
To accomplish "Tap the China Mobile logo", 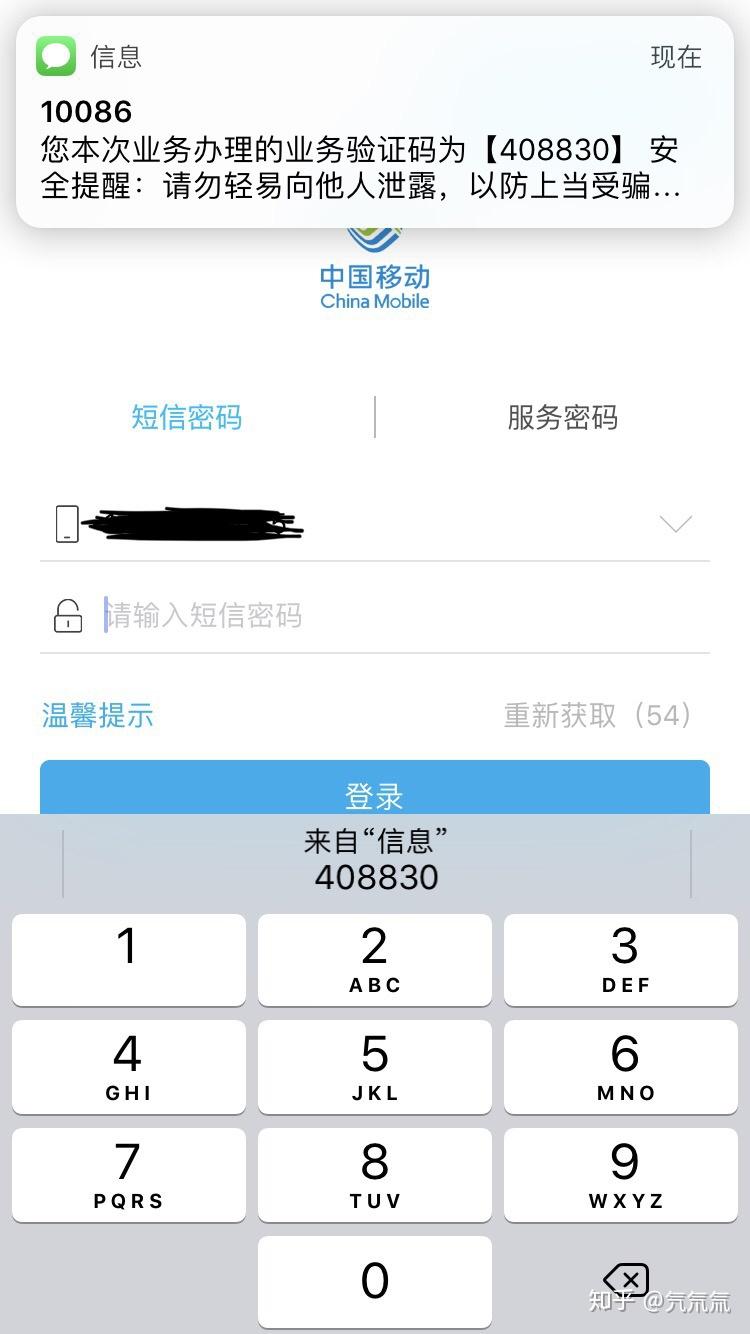I will (373, 267).
